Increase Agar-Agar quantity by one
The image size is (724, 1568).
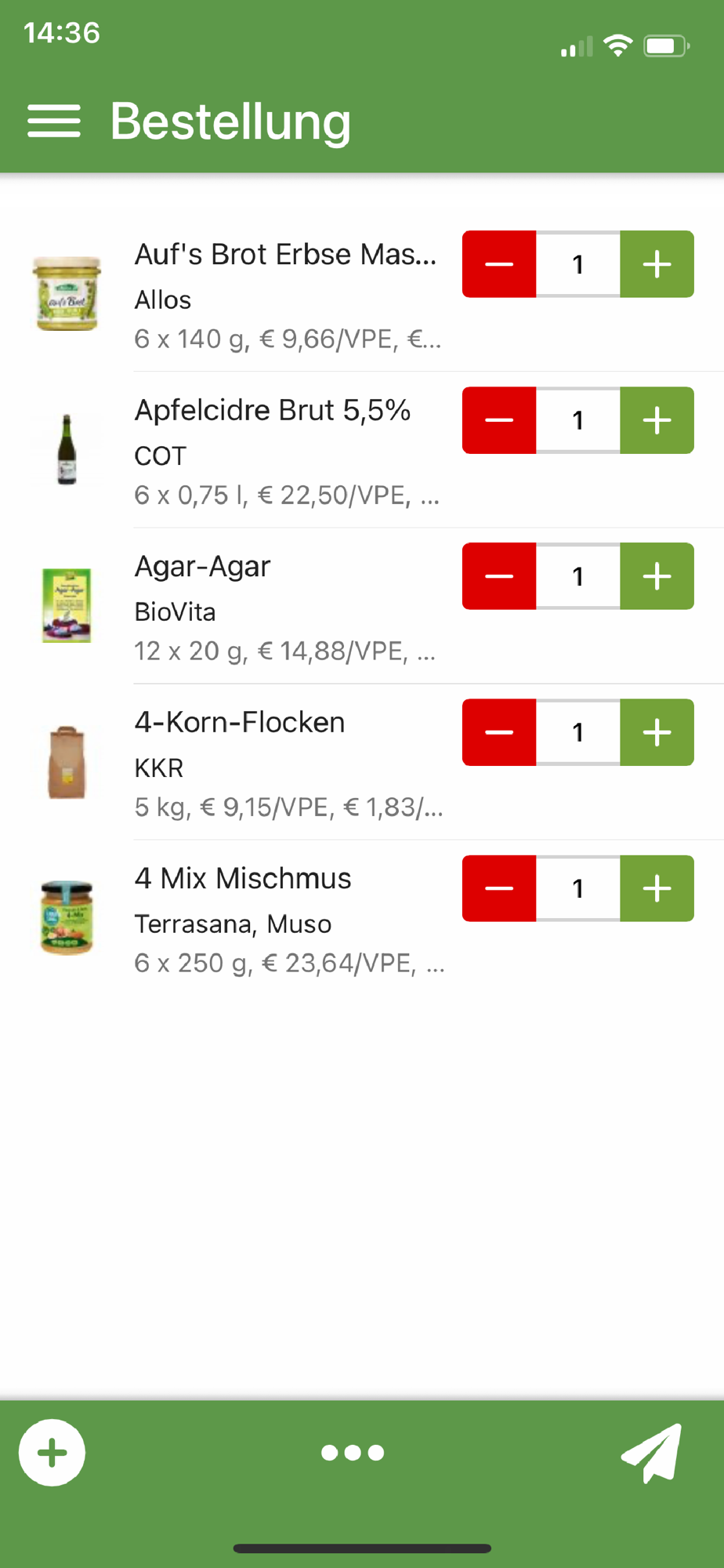pyautogui.click(x=657, y=576)
